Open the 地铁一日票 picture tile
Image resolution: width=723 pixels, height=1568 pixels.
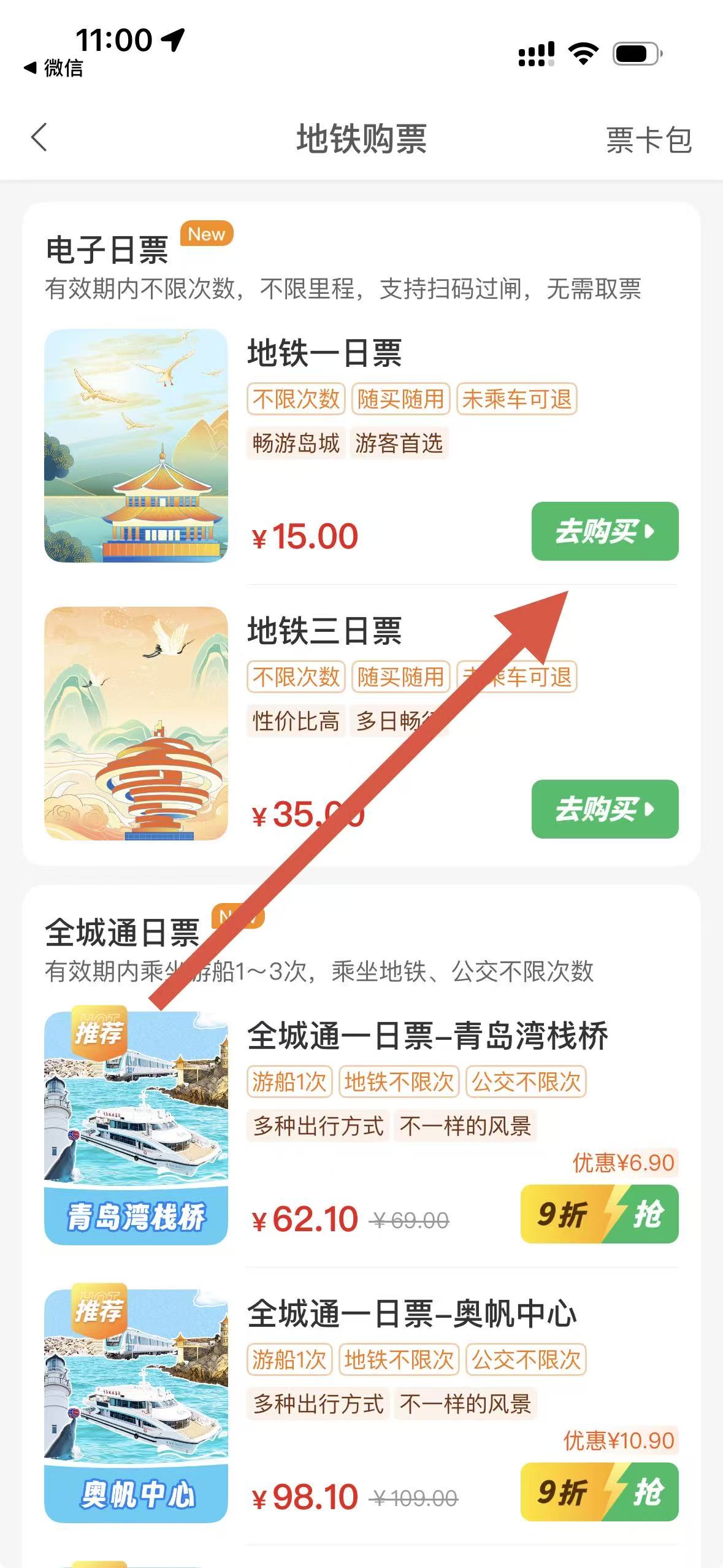(x=136, y=446)
